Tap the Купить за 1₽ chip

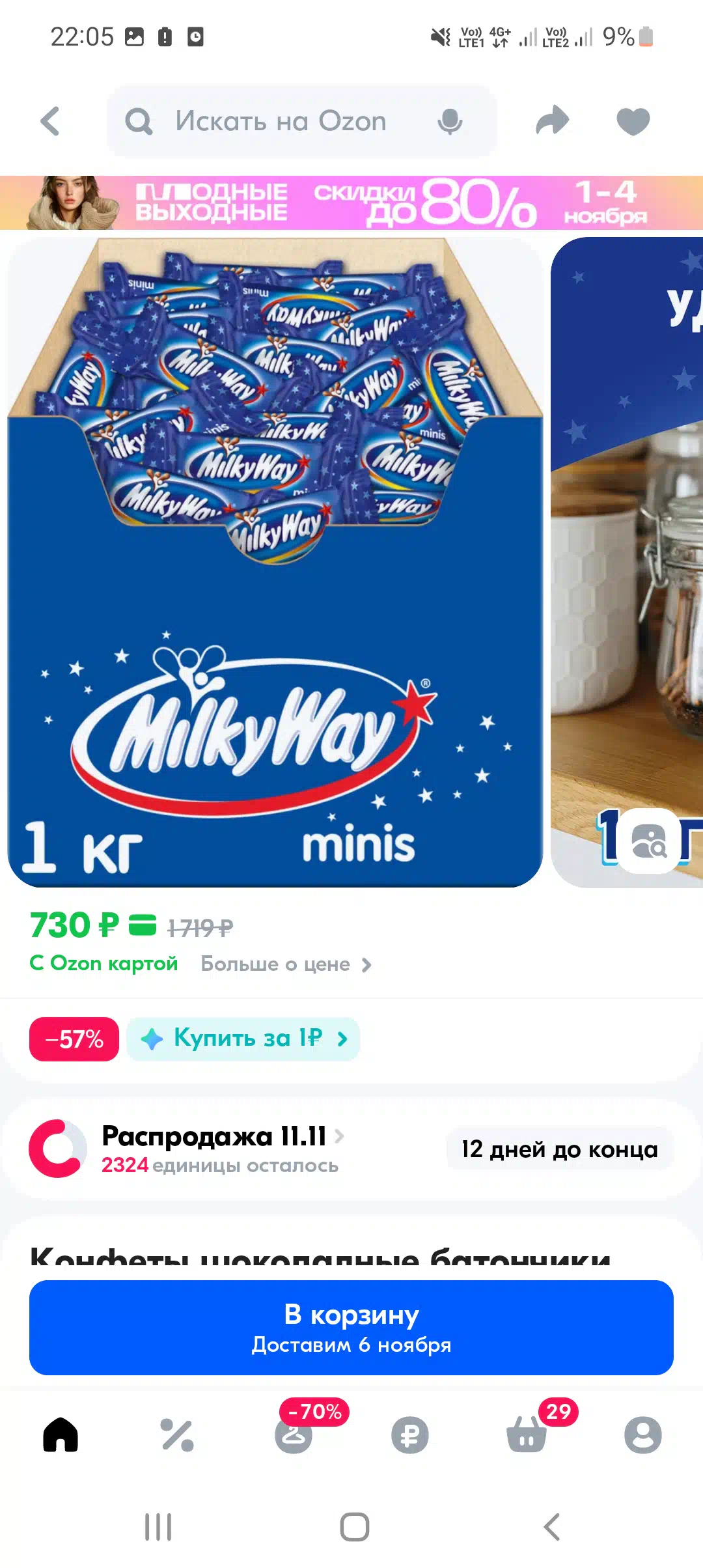pos(243,1039)
